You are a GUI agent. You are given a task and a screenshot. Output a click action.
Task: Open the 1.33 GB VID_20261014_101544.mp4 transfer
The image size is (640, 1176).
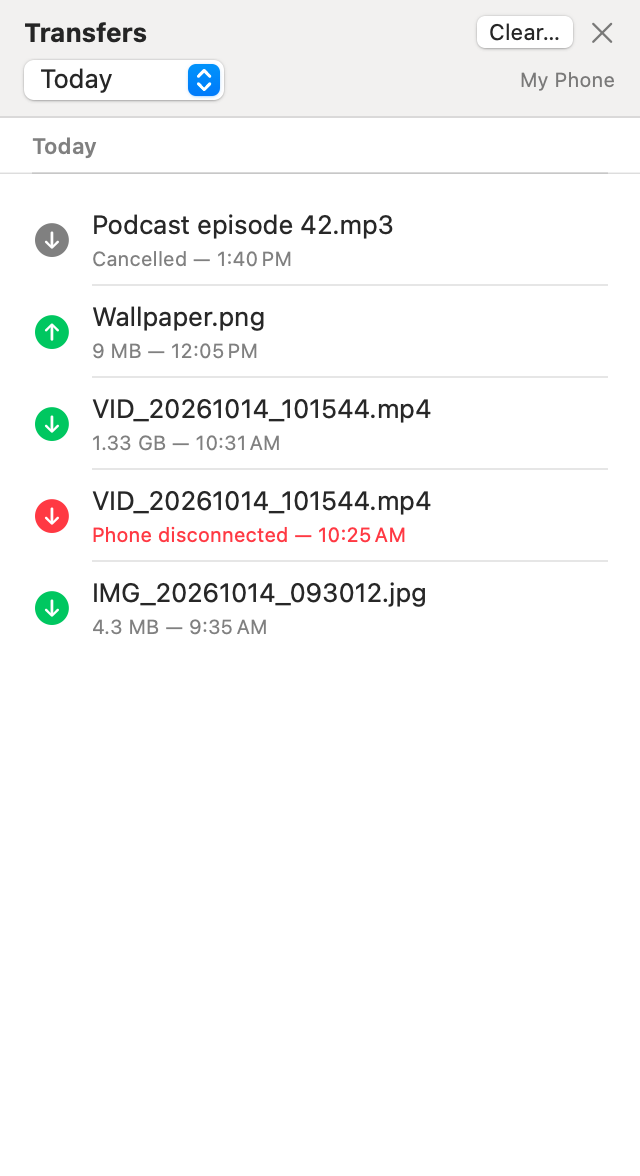(x=320, y=424)
